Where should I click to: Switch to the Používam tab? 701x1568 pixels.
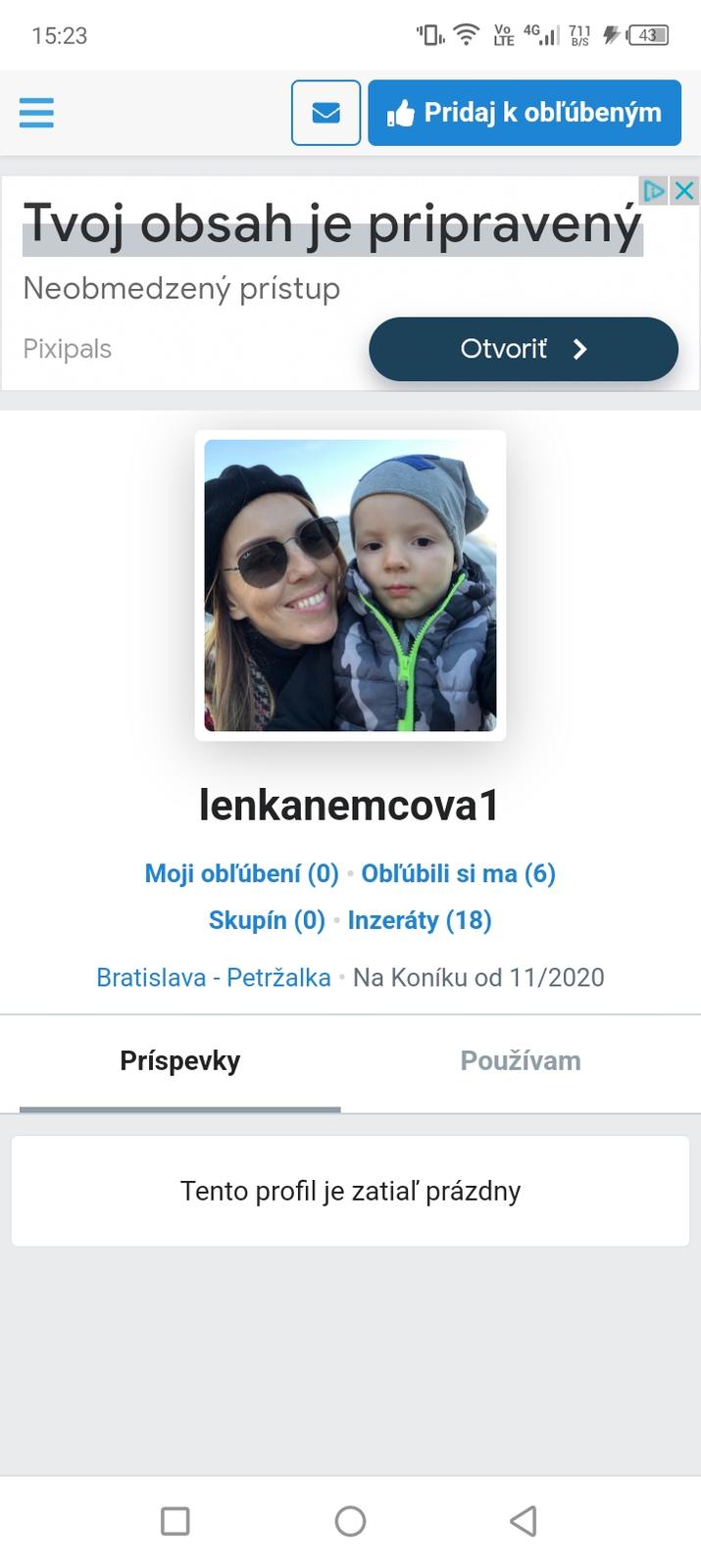tap(521, 1060)
